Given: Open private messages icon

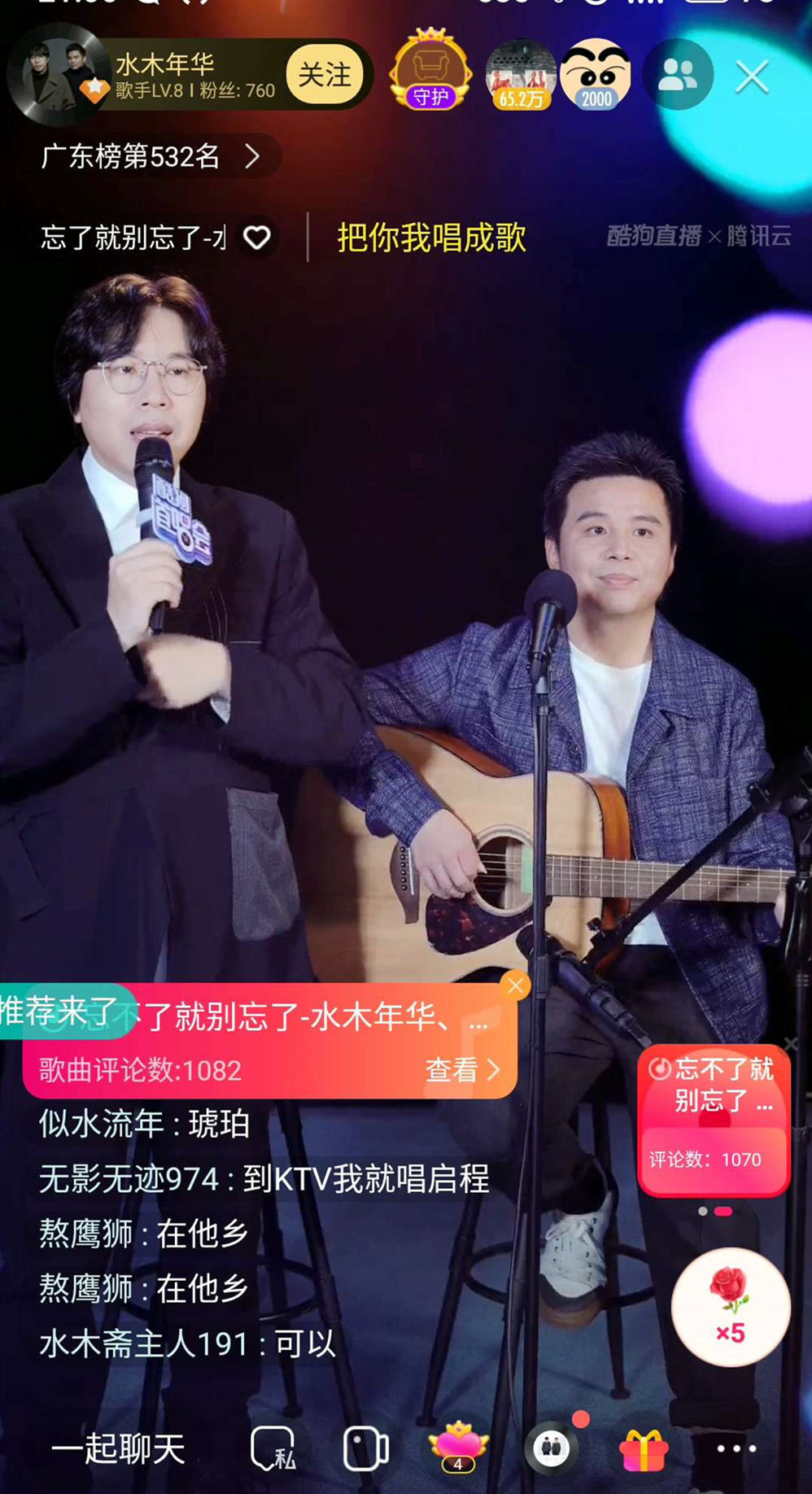Looking at the screenshot, I should point(273,1448).
